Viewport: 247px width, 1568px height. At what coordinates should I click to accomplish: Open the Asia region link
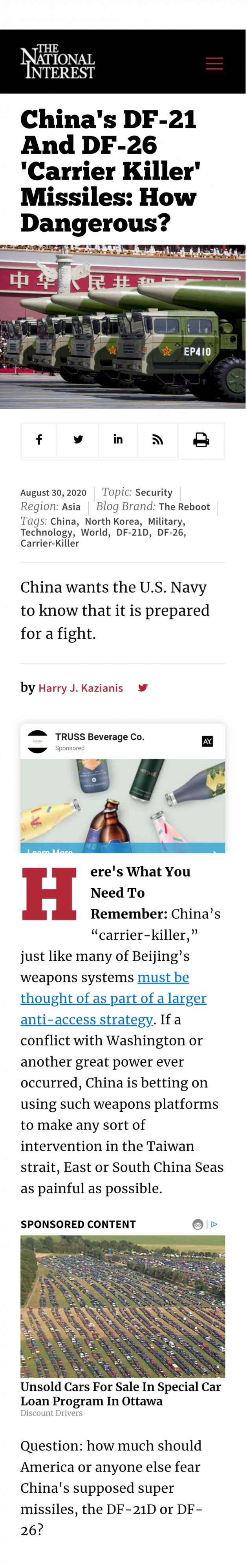pos(71,506)
